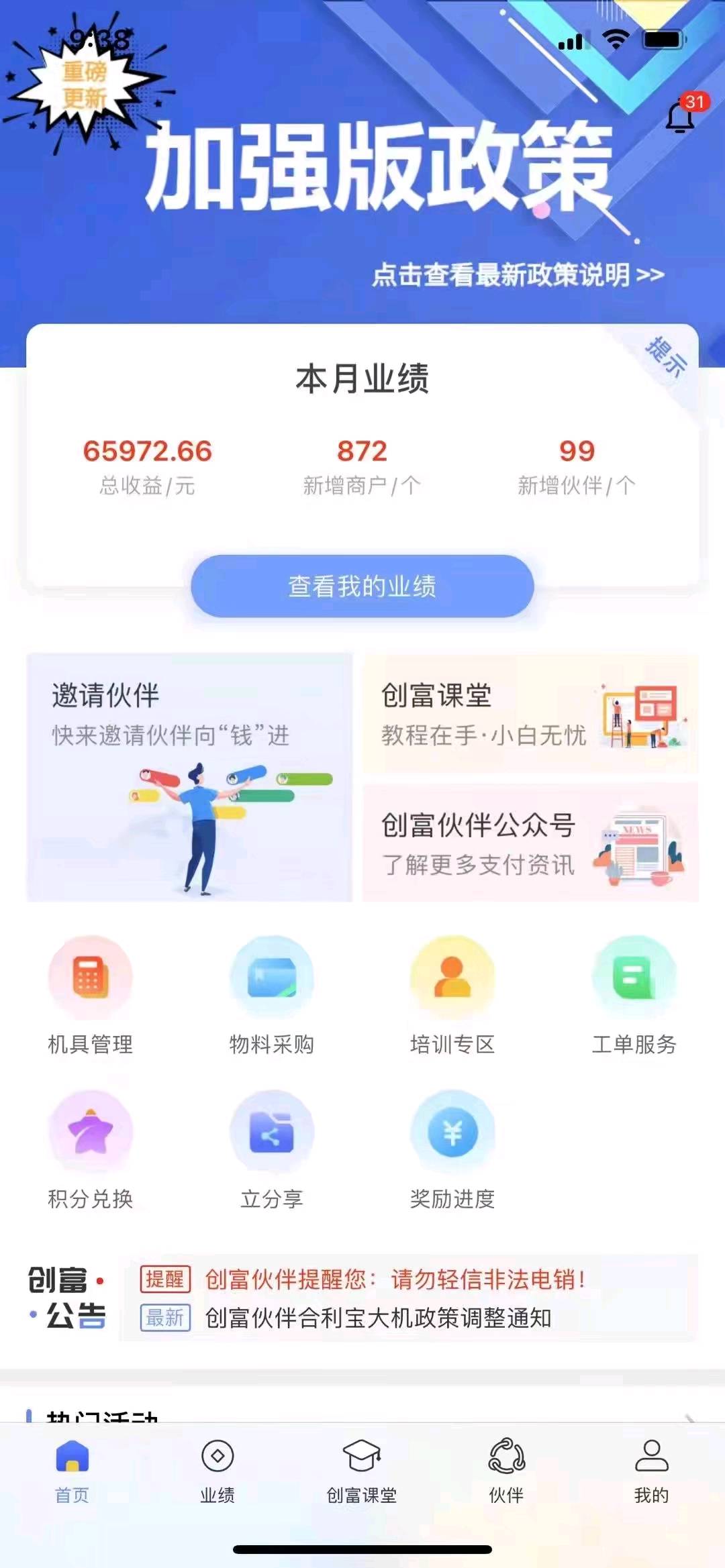Open the 创富伙伴公众号 card
The width and height of the screenshot is (725, 1568).
point(530,843)
